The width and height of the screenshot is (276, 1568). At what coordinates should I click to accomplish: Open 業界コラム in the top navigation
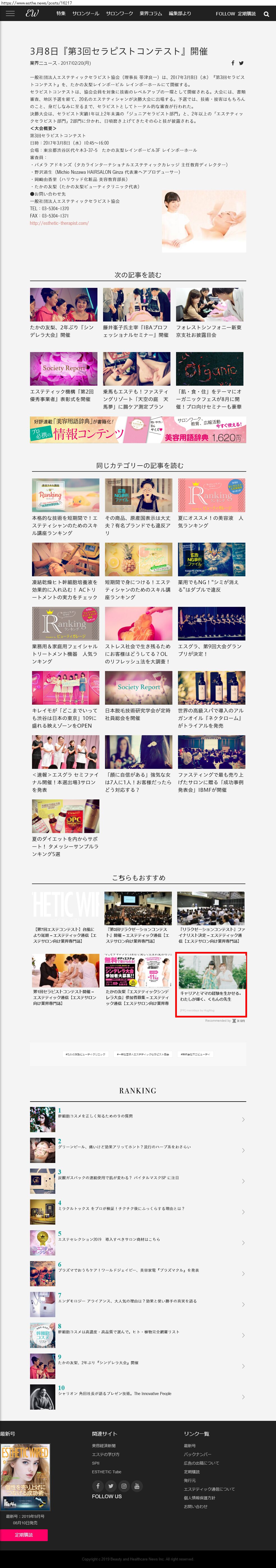(x=150, y=13)
